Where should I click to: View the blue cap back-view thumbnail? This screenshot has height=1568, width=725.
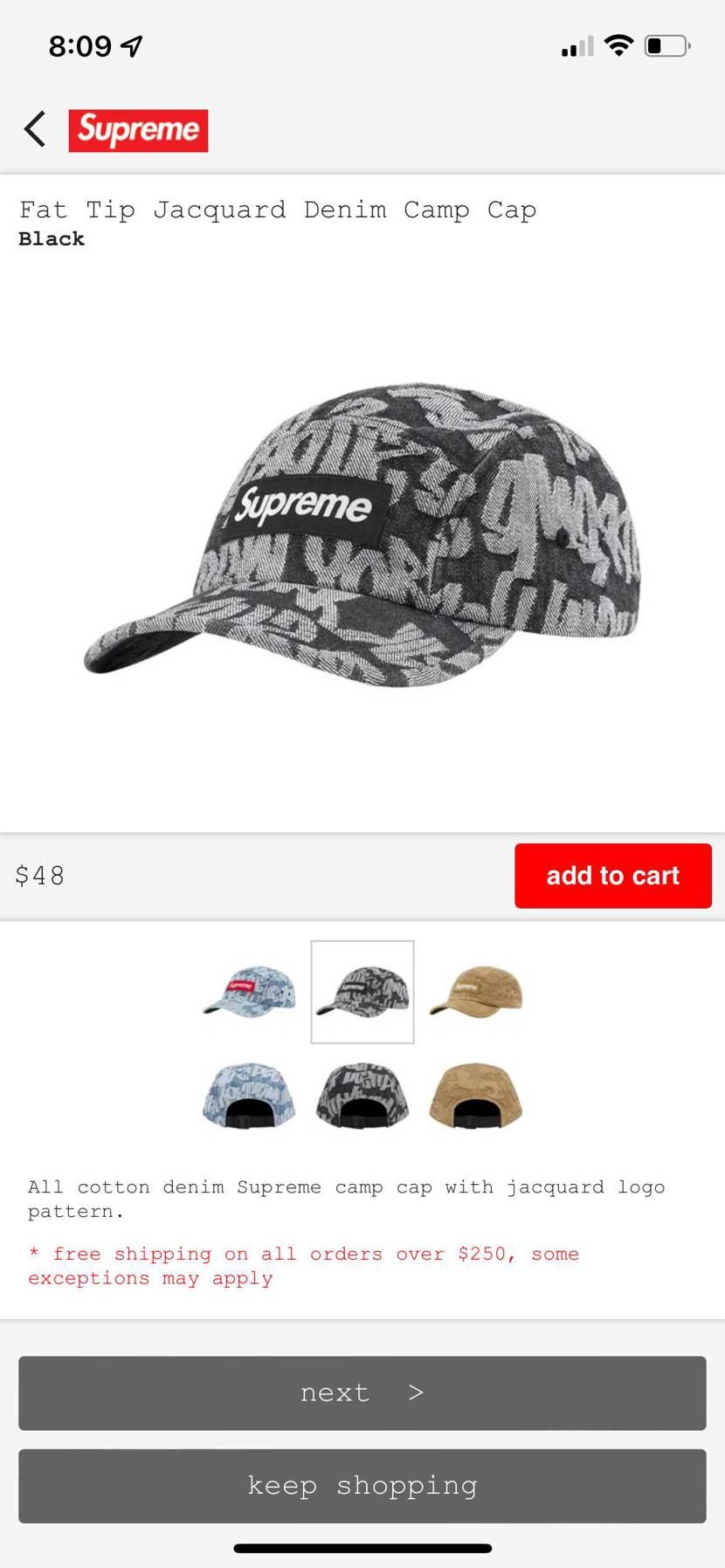point(249,1095)
